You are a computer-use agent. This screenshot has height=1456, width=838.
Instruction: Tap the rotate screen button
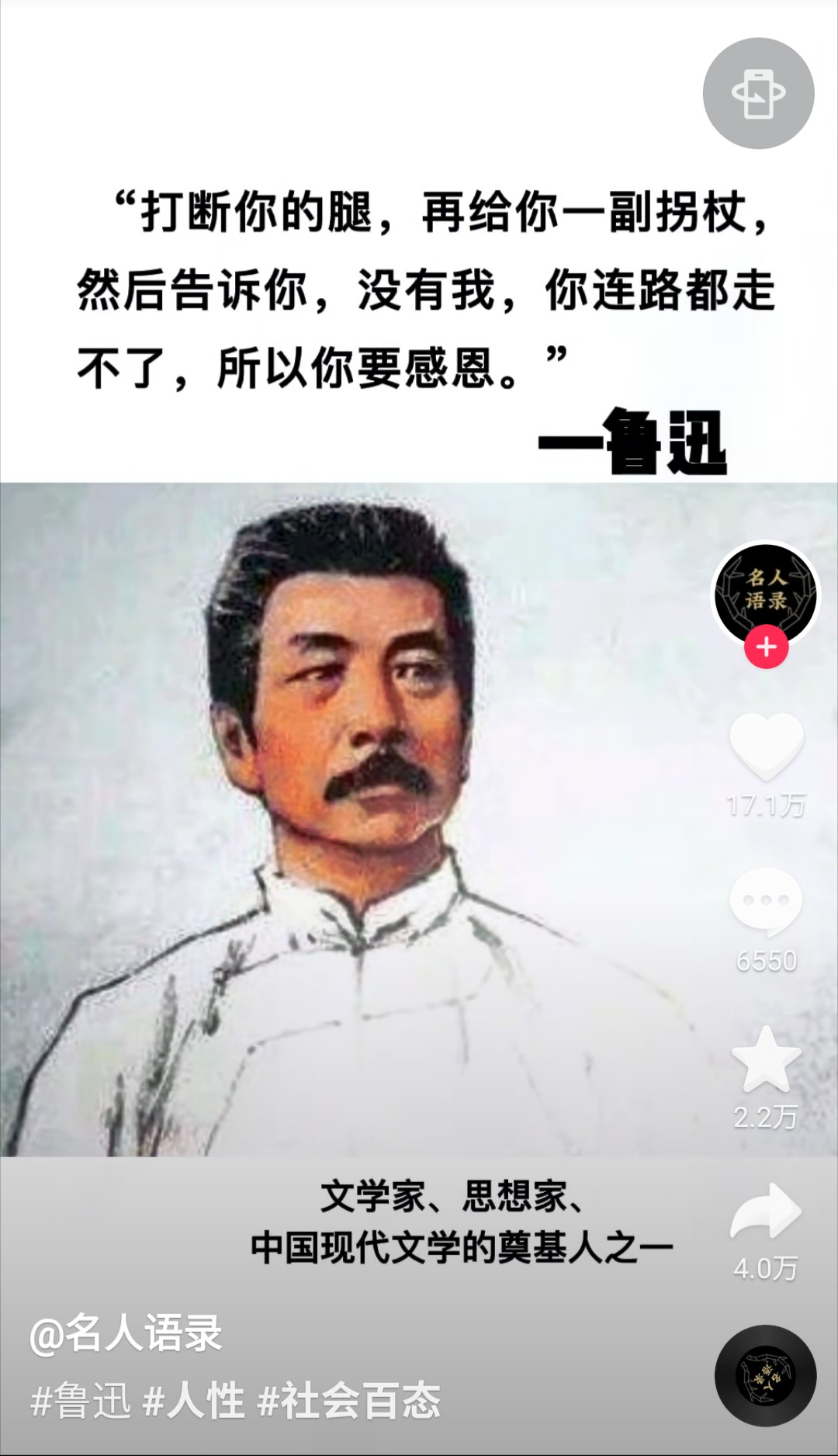(x=758, y=93)
